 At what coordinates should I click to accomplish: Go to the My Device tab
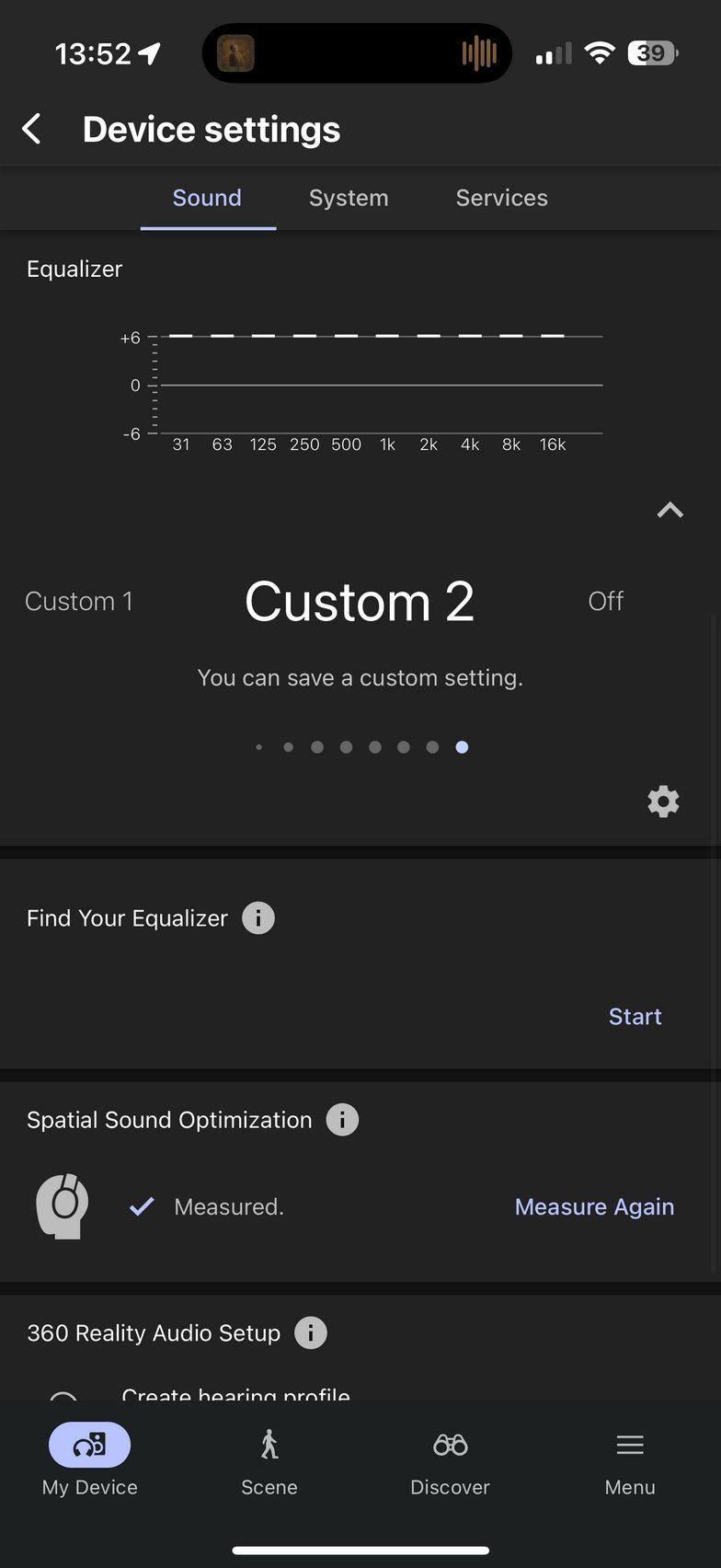tap(90, 1460)
